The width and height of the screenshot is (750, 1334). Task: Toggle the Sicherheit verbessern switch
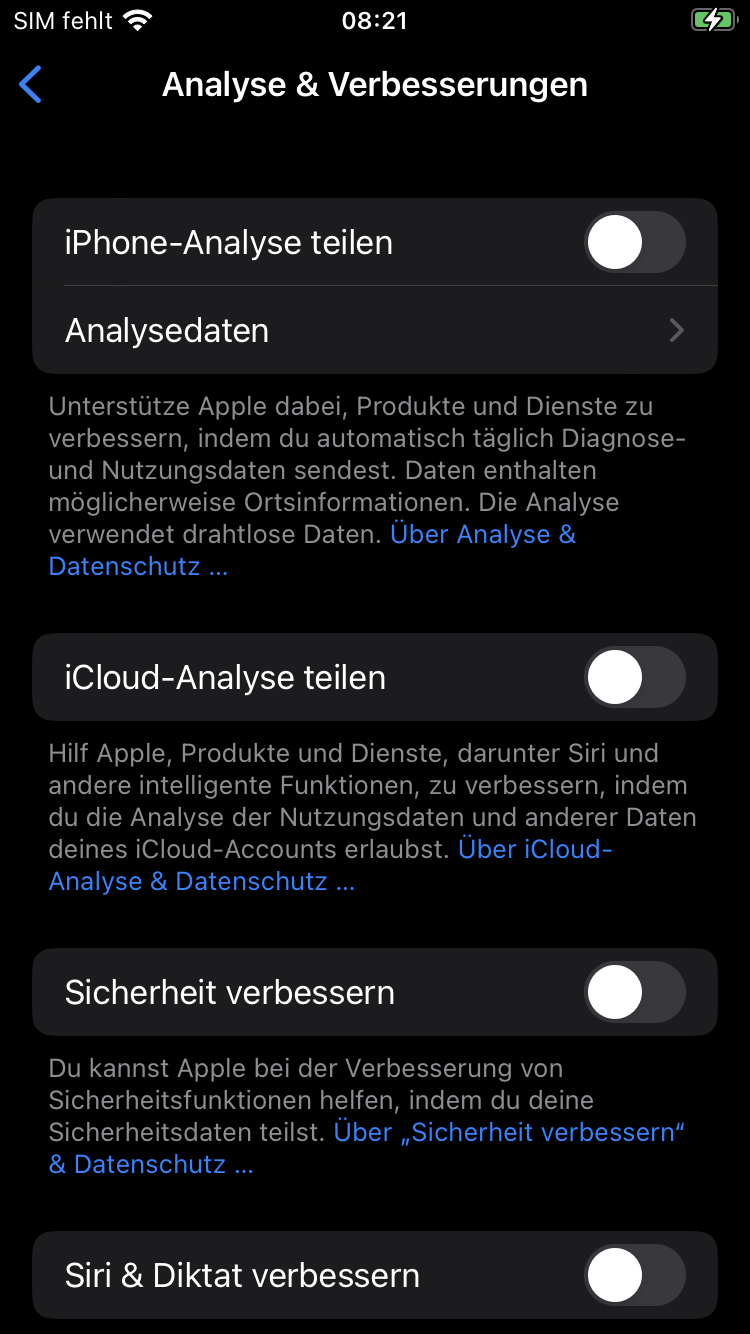tap(634, 993)
